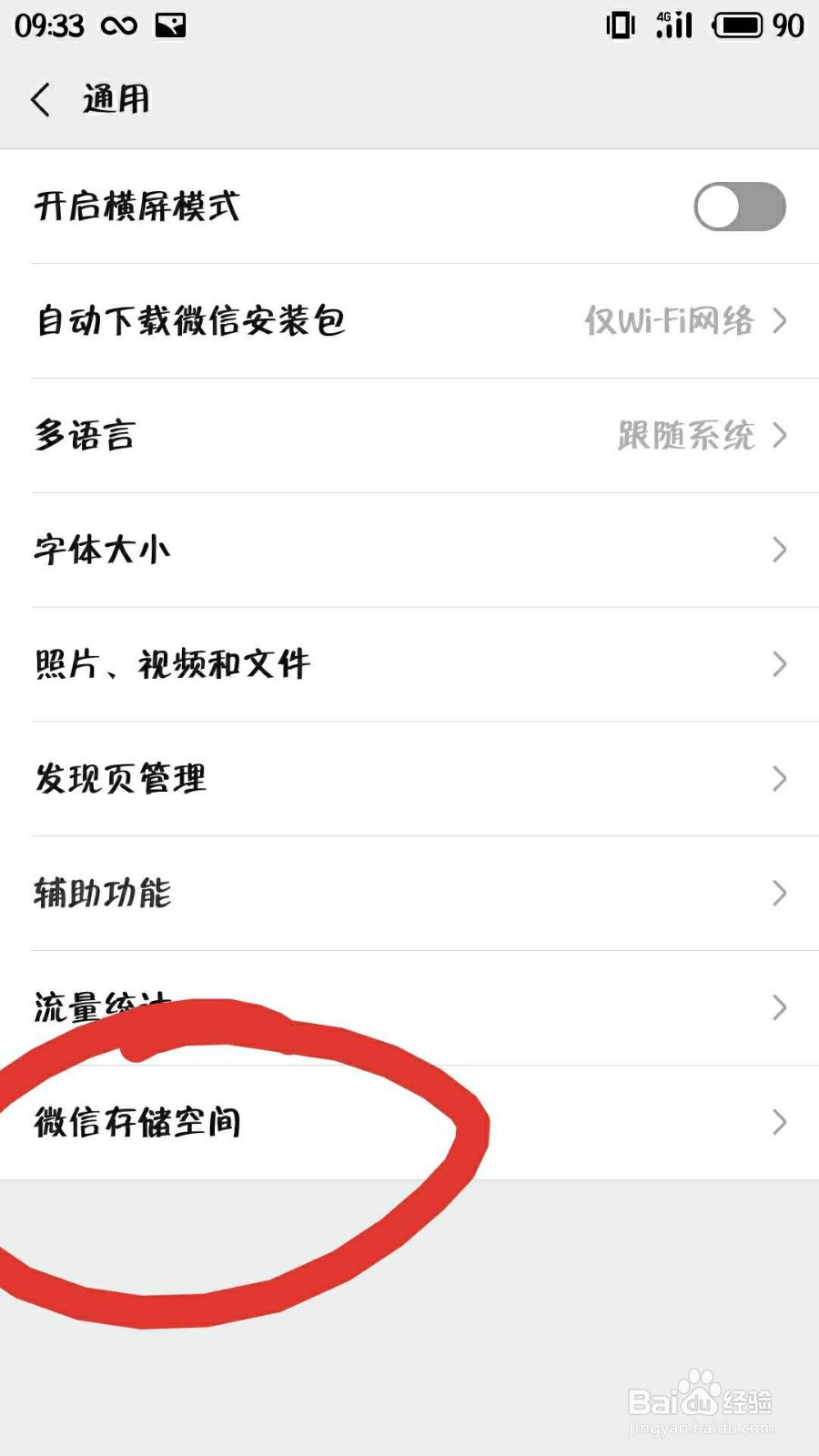The image size is (819, 1456).
Task: Tap the infinity notification icon beside the clock
Action: pos(119,25)
